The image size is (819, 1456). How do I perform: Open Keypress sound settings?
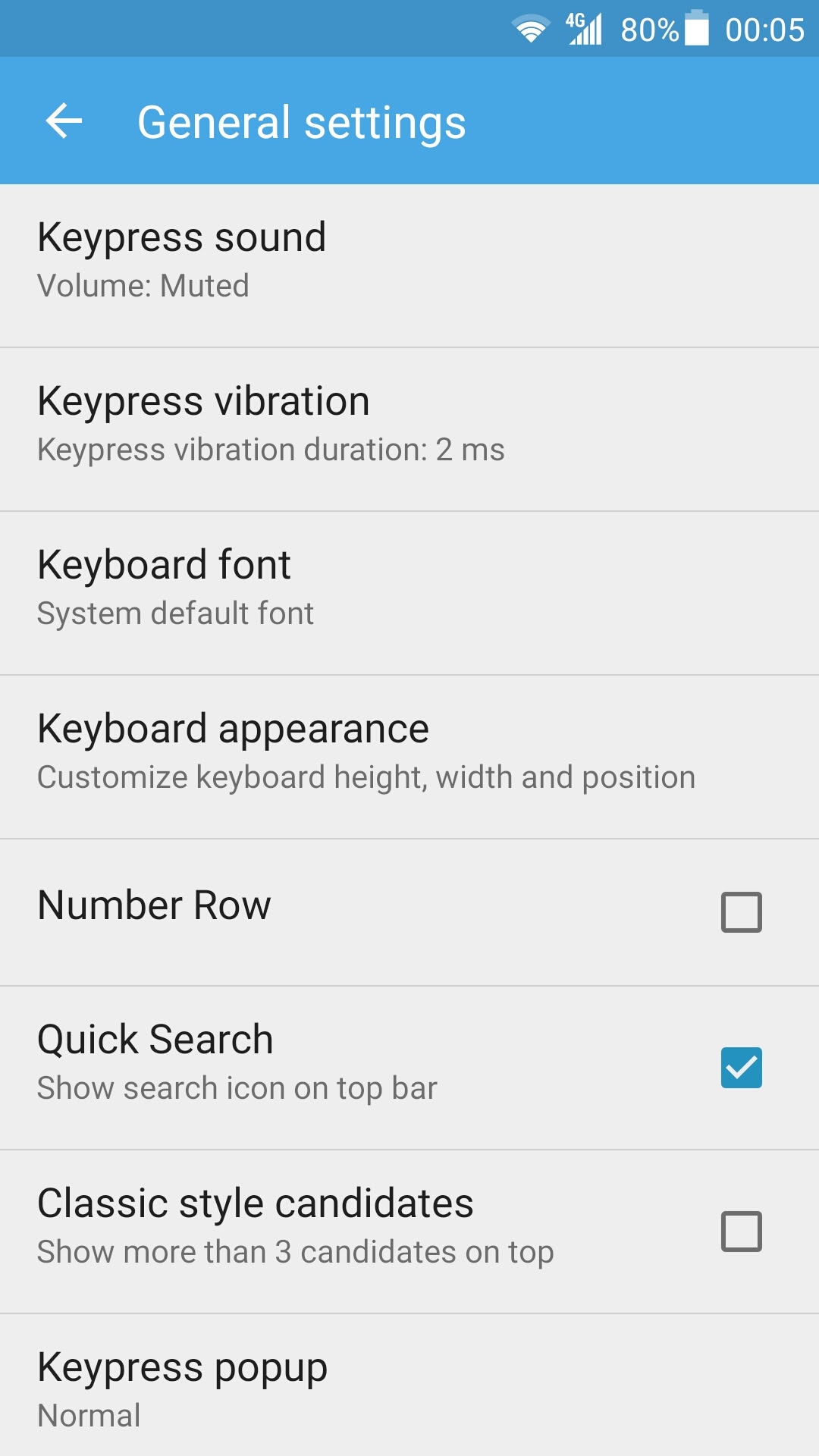pyautogui.click(x=409, y=265)
